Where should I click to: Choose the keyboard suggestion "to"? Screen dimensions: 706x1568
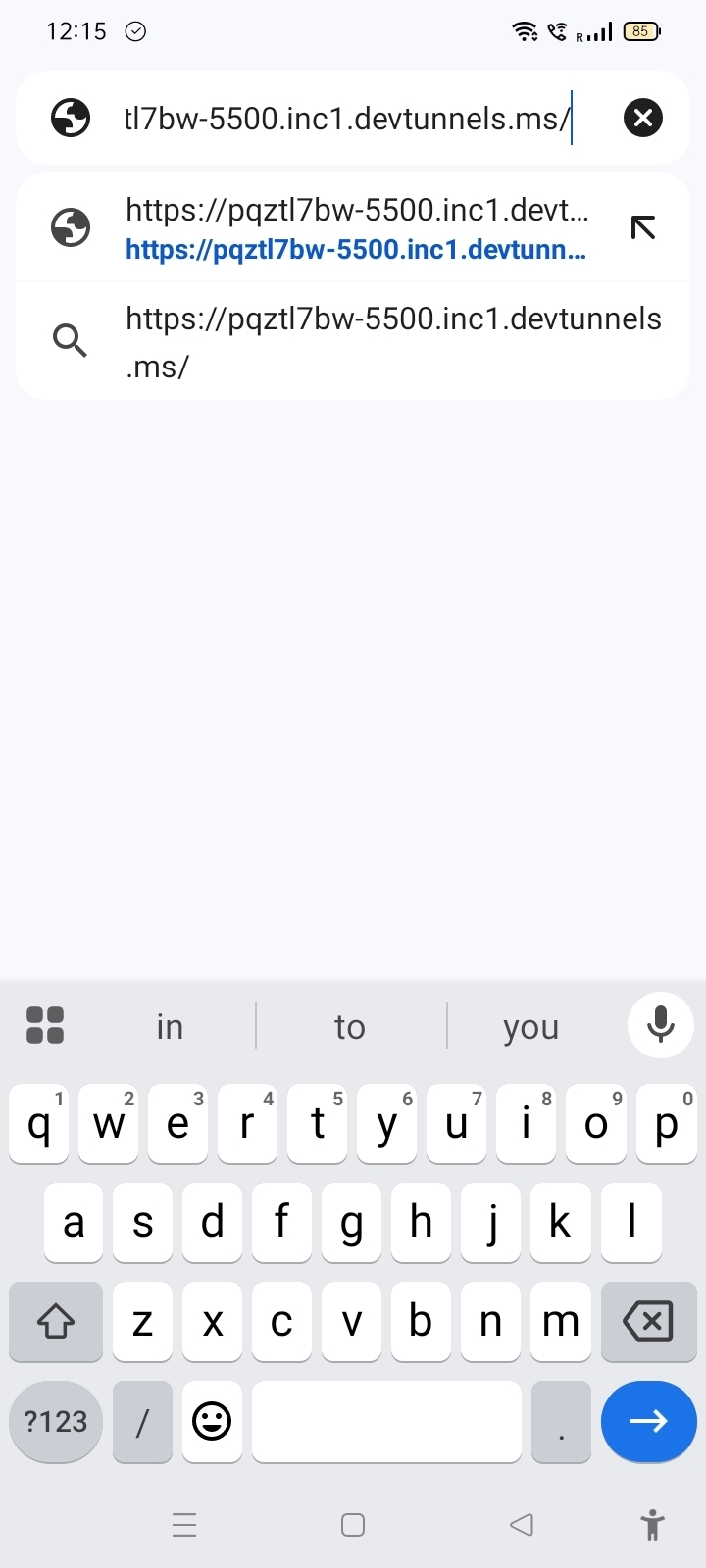click(x=350, y=1026)
